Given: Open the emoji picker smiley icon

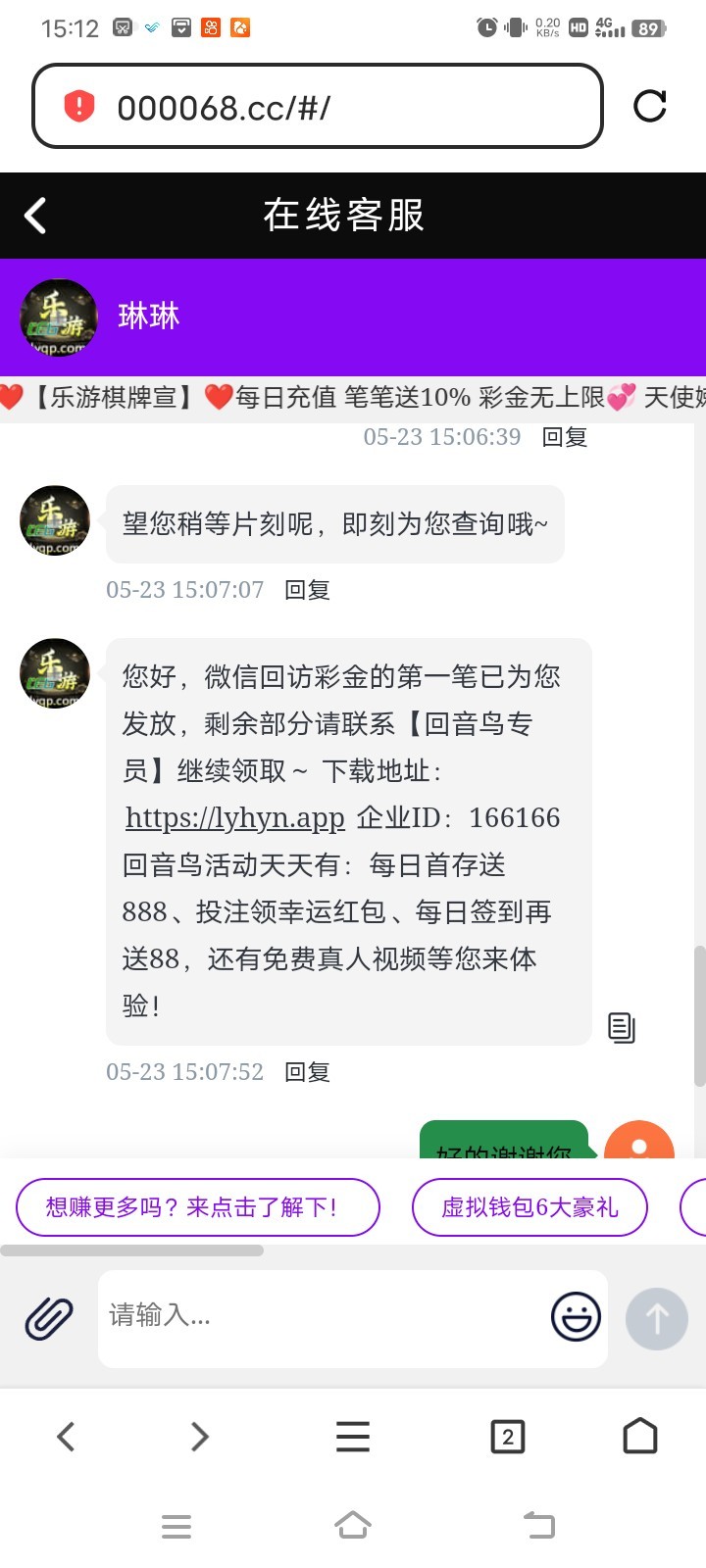Looking at the screenshot, I should (576, 1316).
